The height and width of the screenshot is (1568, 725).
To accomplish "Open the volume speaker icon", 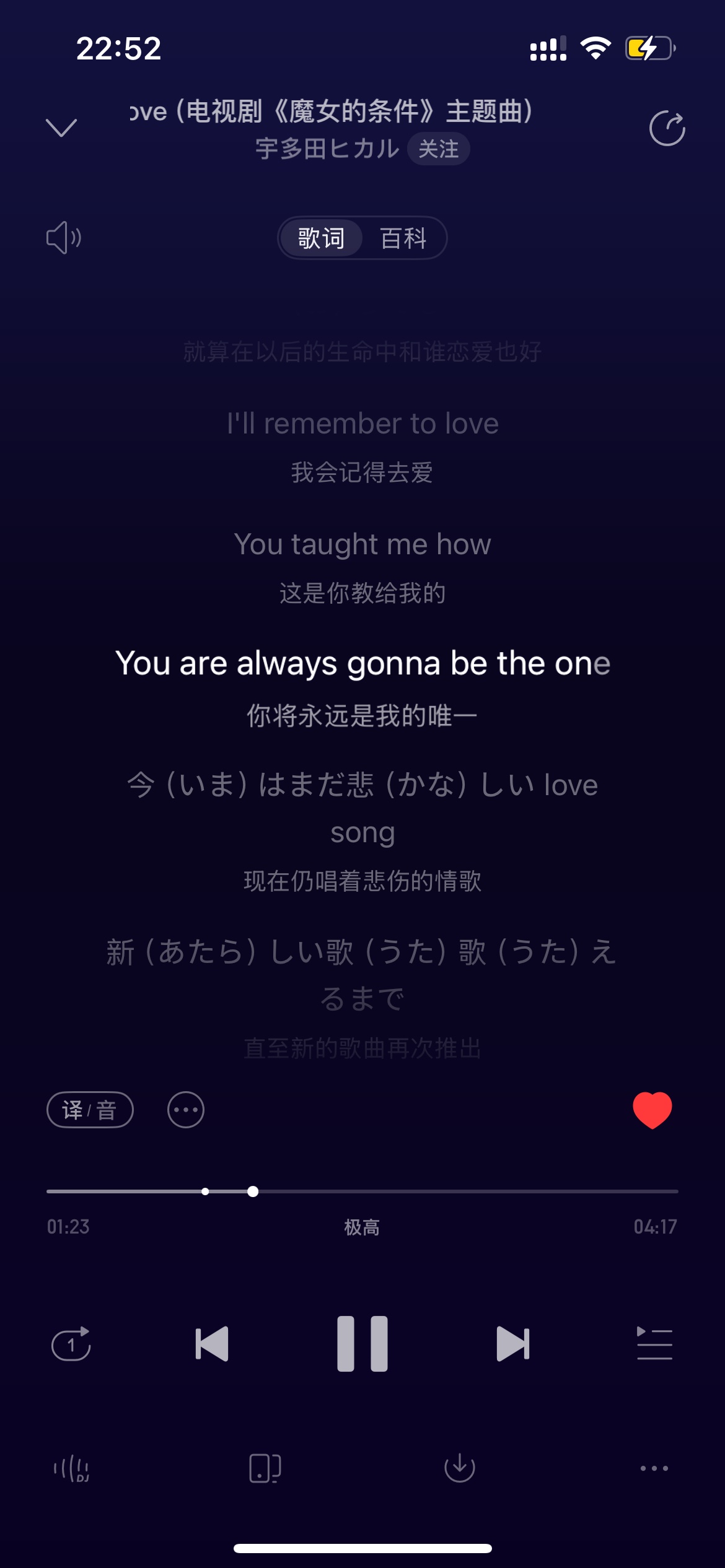I will 64,238.
